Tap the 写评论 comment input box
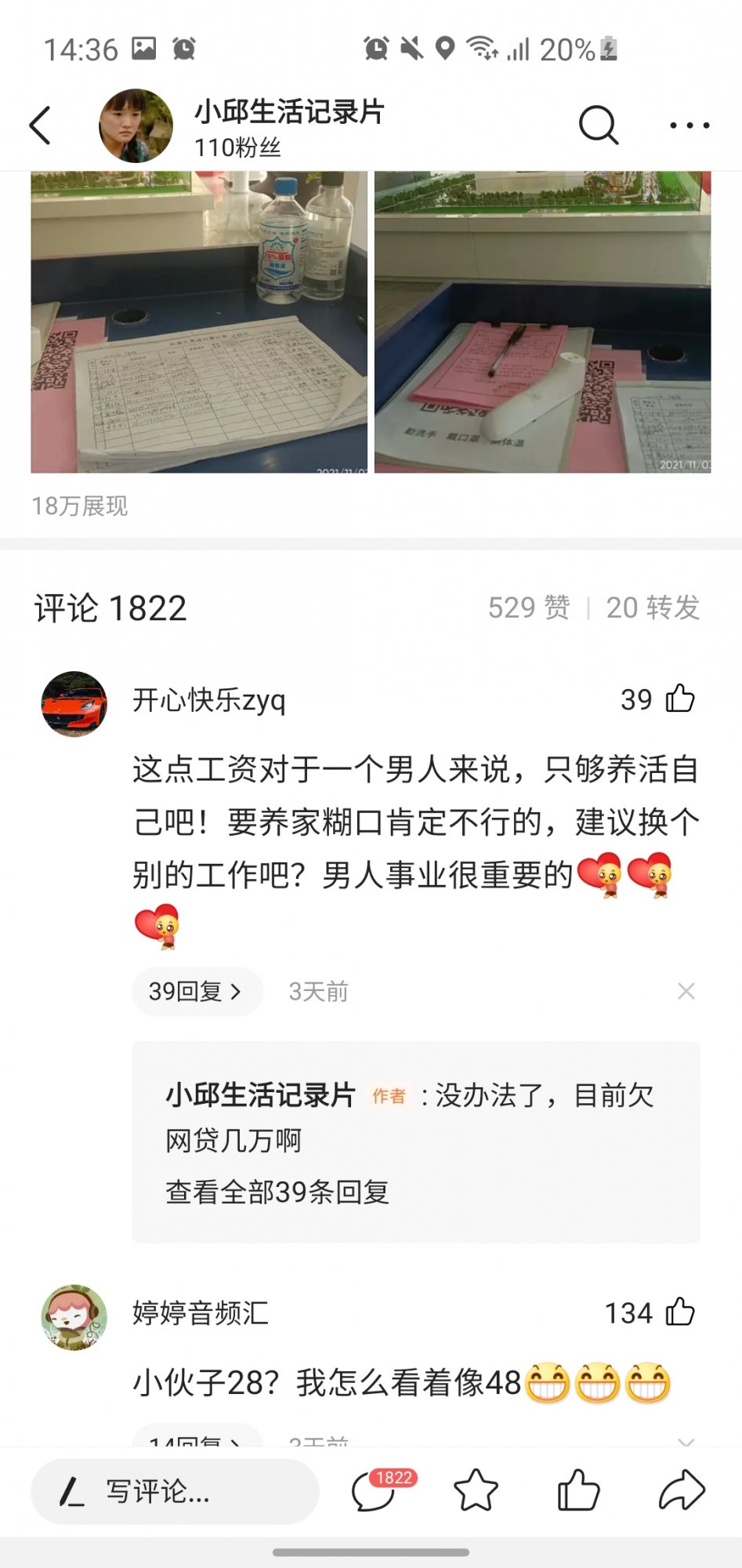The width and height of the screenshot is (742, 1568). pos(175,1491)
